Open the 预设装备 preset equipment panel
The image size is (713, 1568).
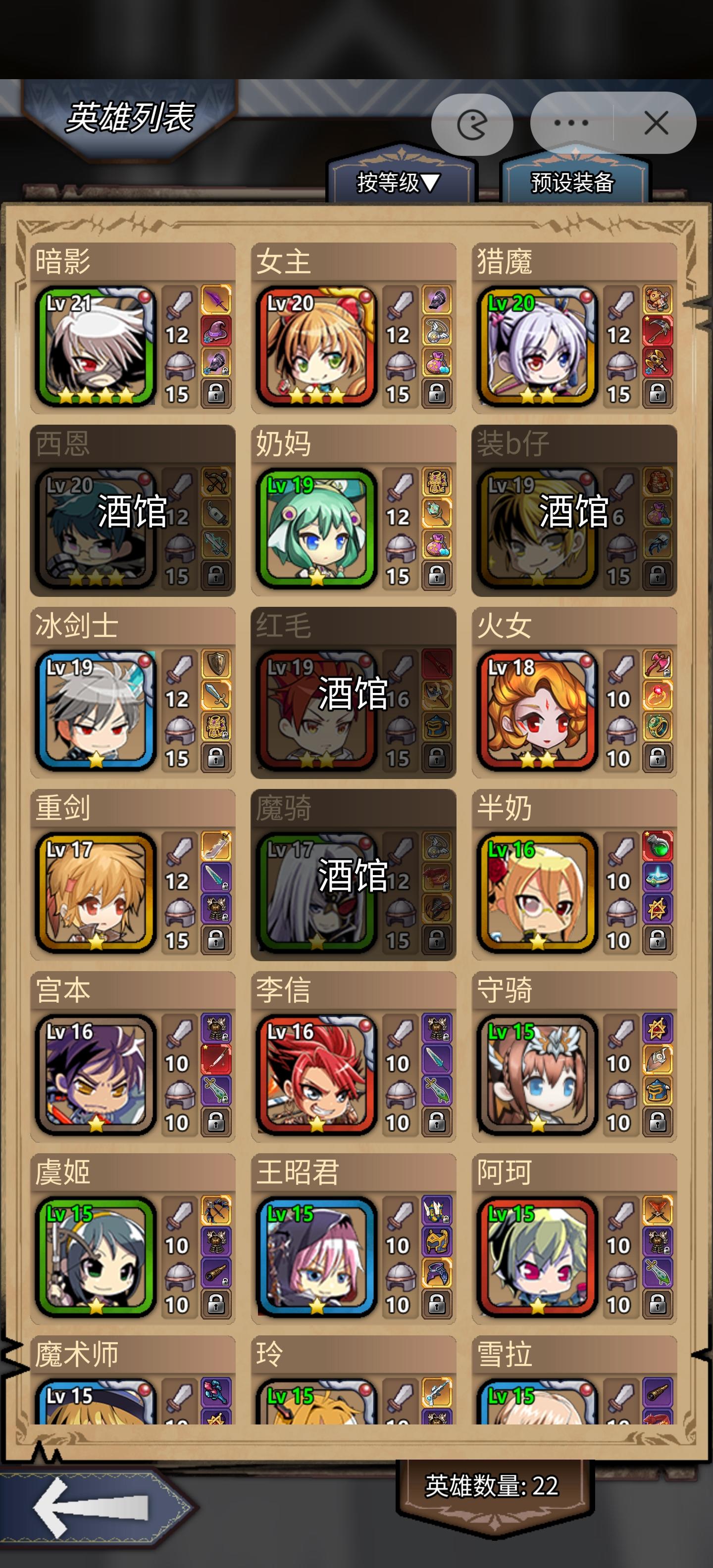tap(575, 183)
